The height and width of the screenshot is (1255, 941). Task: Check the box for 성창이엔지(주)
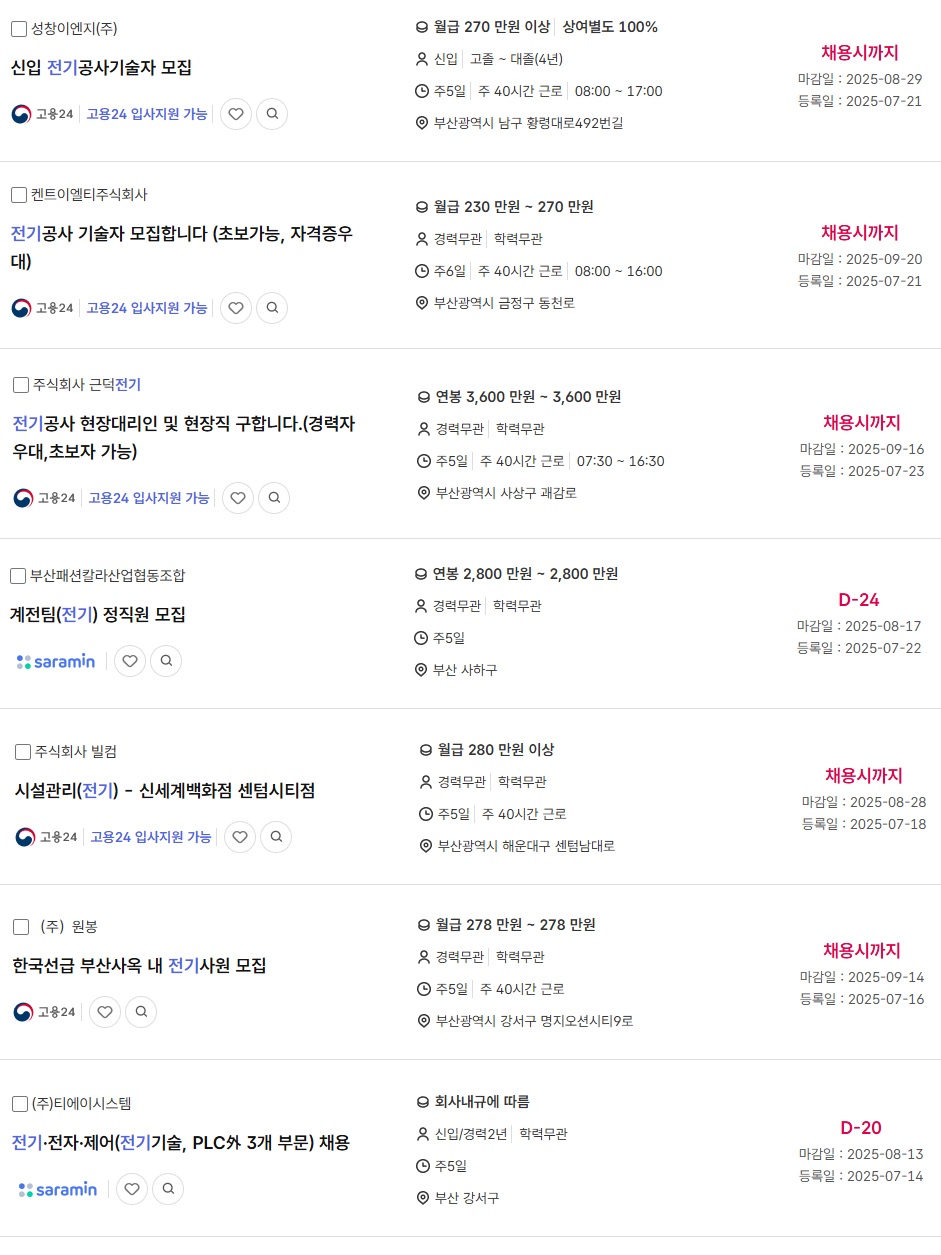pos(19,29)
